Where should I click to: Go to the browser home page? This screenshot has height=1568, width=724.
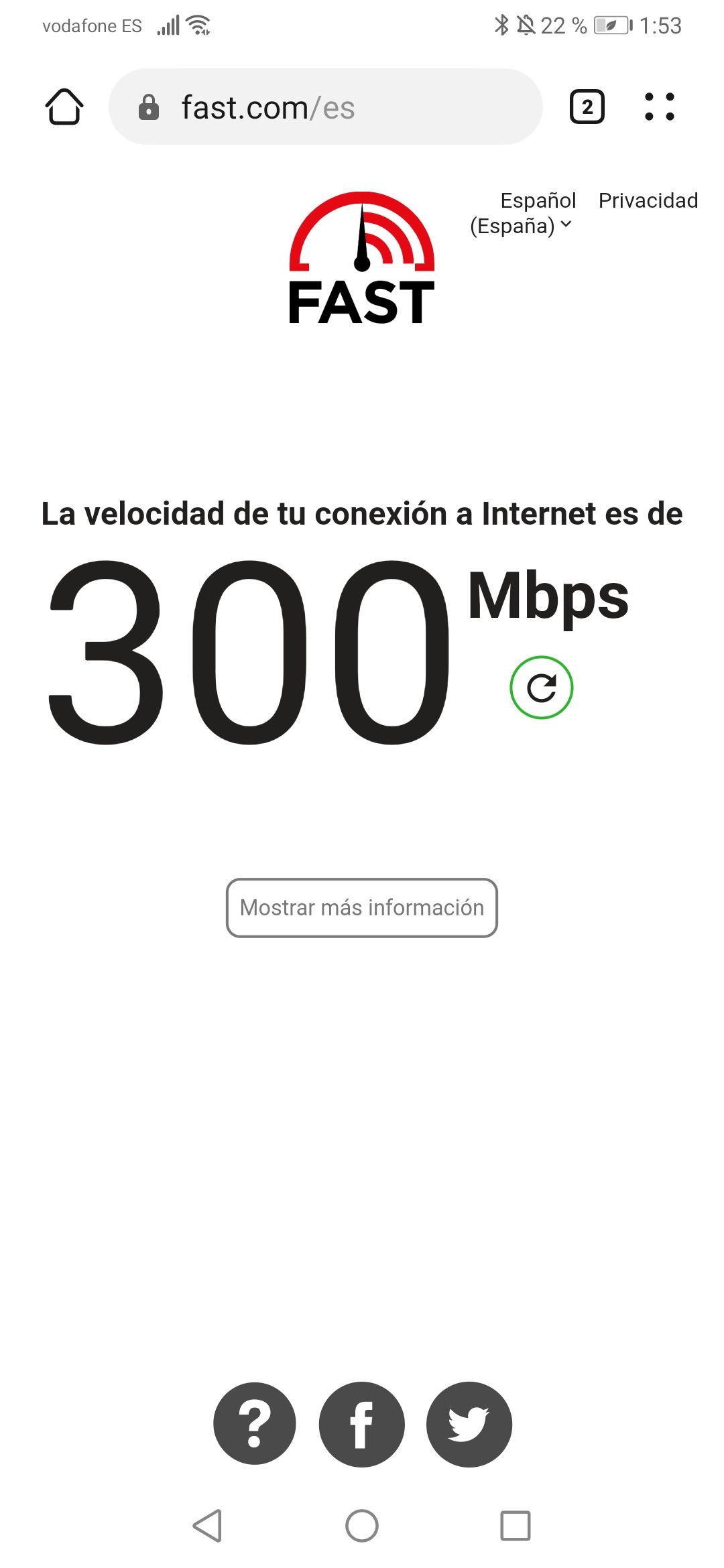click(64, 107)
